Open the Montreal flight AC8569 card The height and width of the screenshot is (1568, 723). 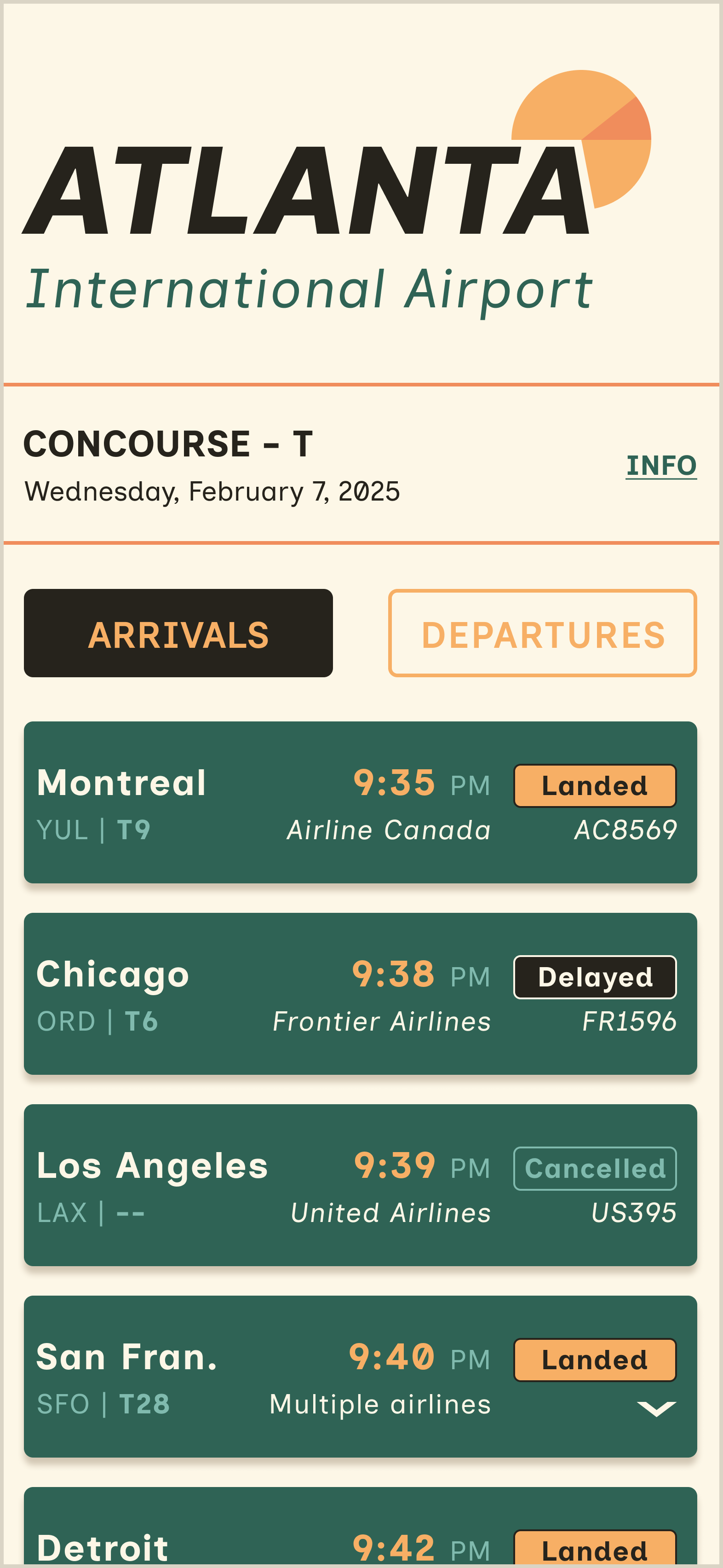point(360,802)
